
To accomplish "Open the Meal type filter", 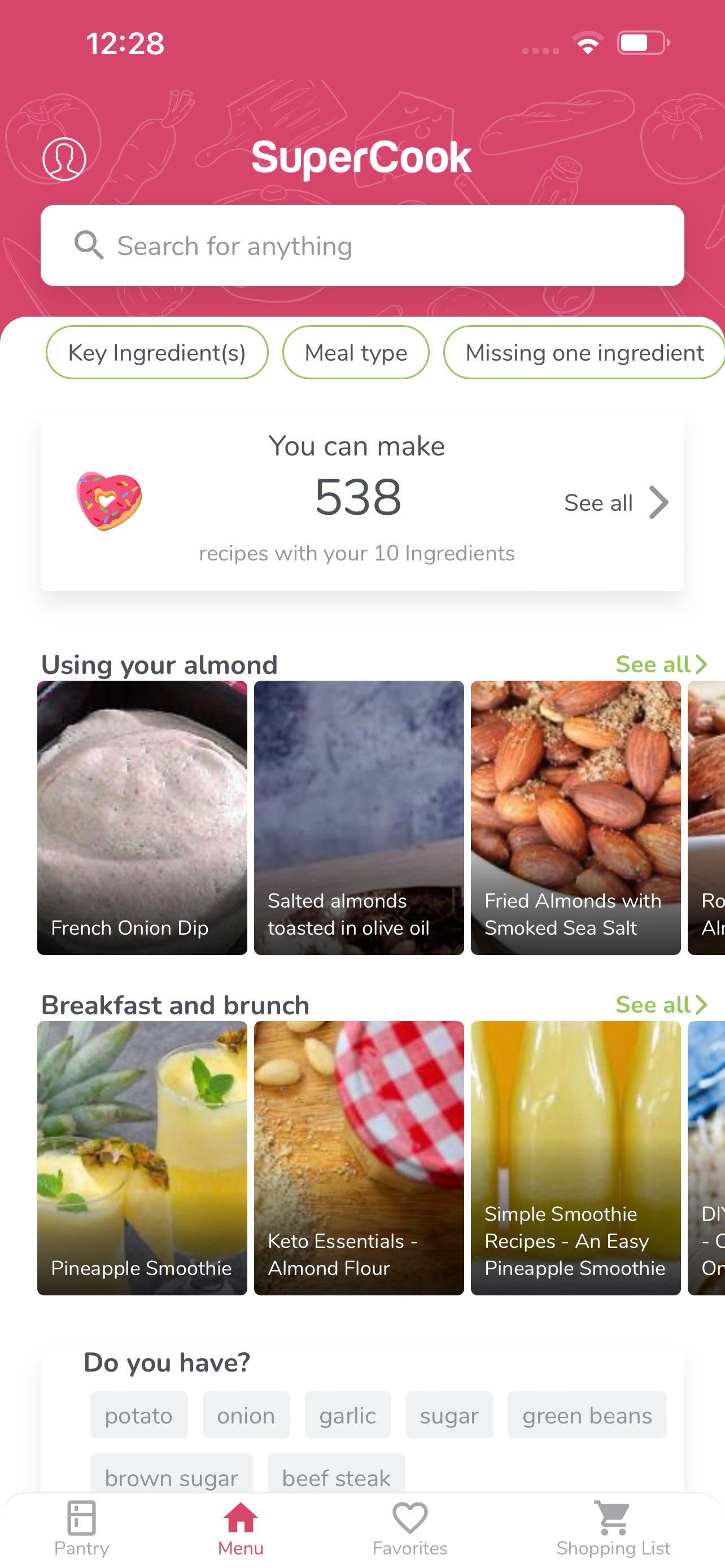I will pos(356,352).
